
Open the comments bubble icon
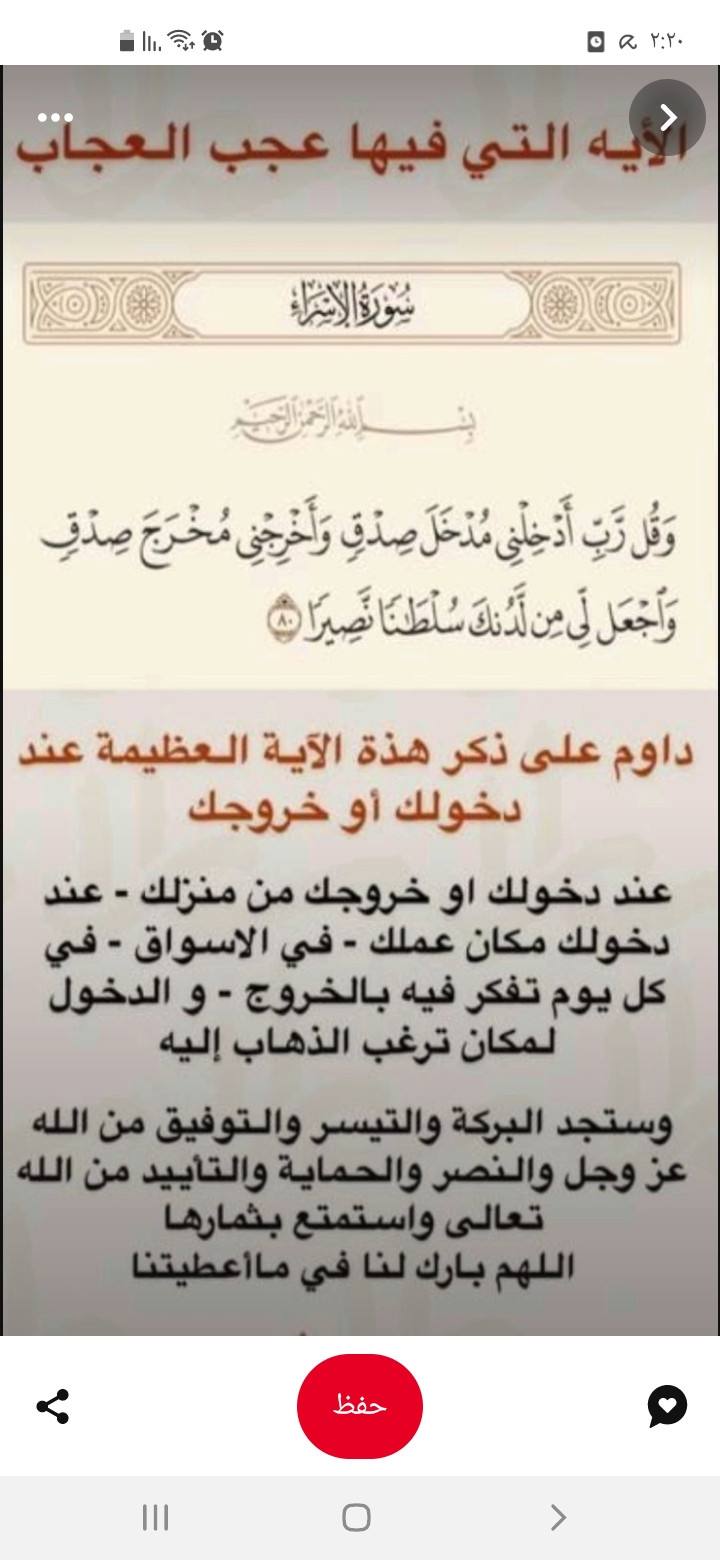667,1406
